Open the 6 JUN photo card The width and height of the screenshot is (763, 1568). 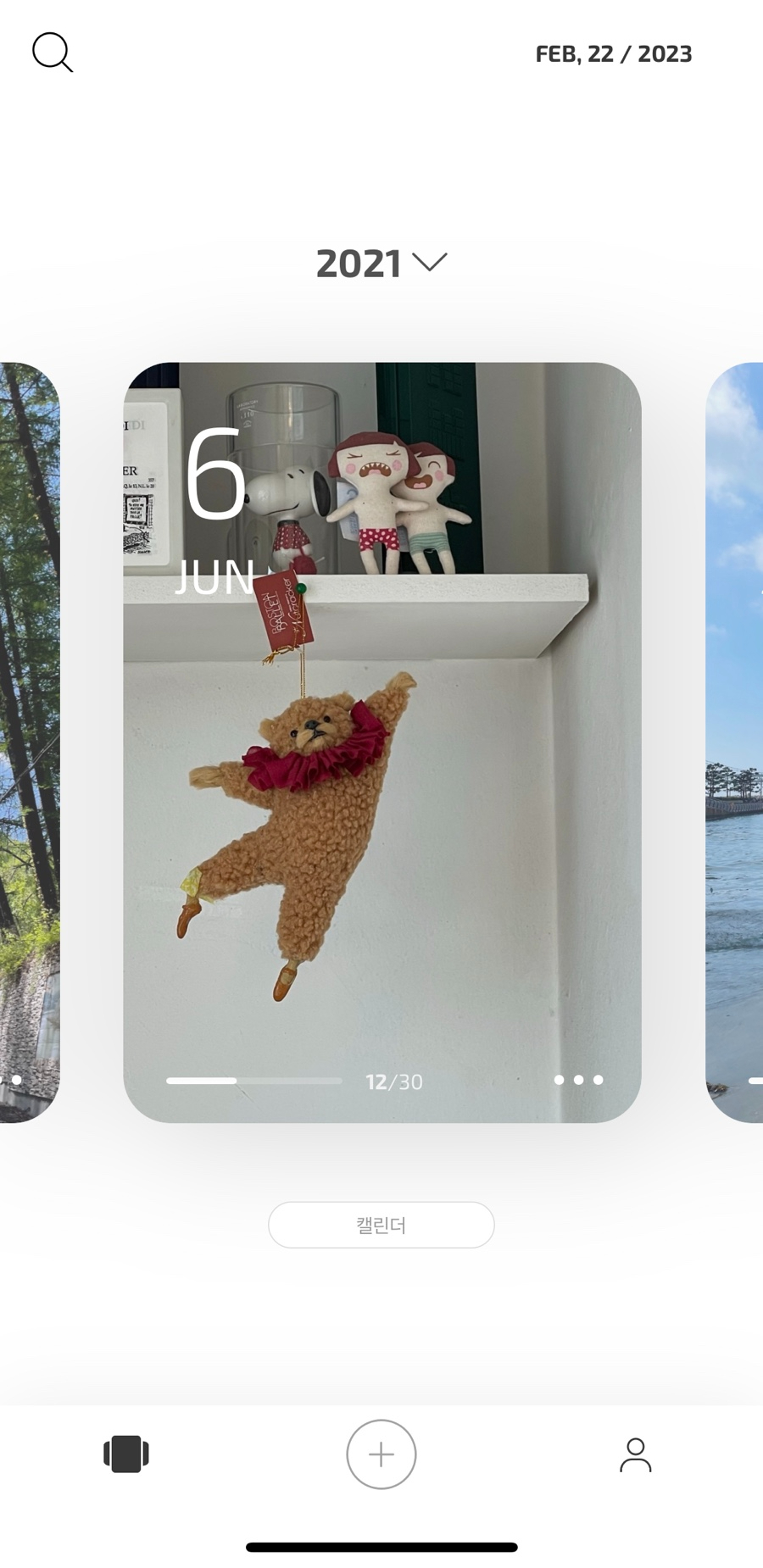click(x=381, y=763)
